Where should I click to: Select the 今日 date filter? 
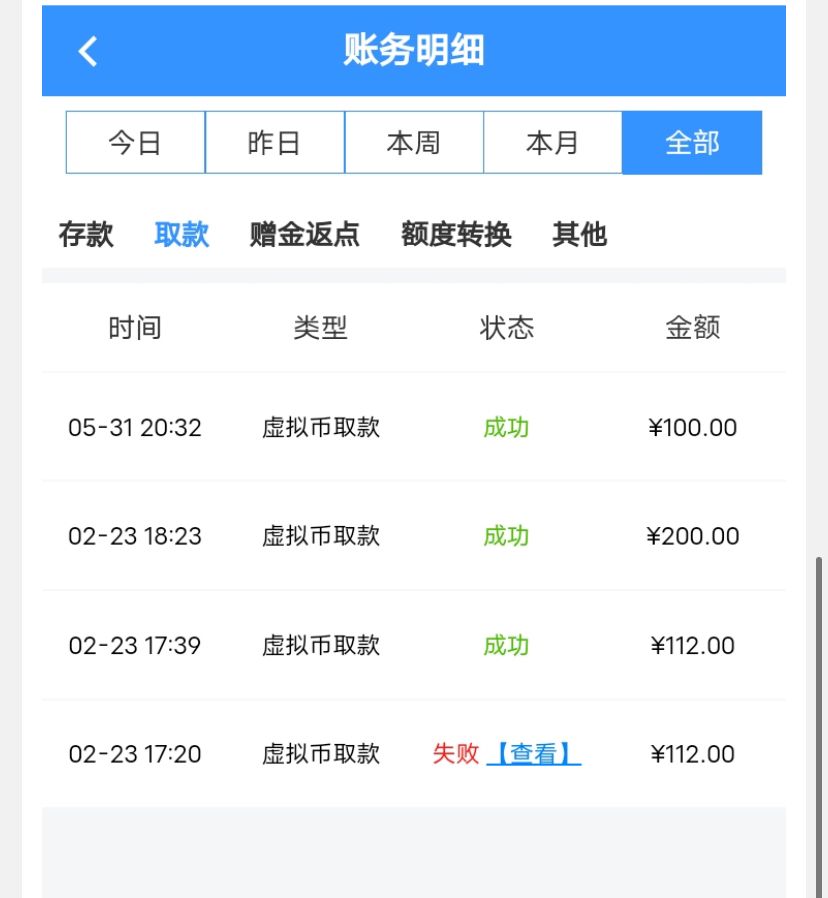point(135,143)
